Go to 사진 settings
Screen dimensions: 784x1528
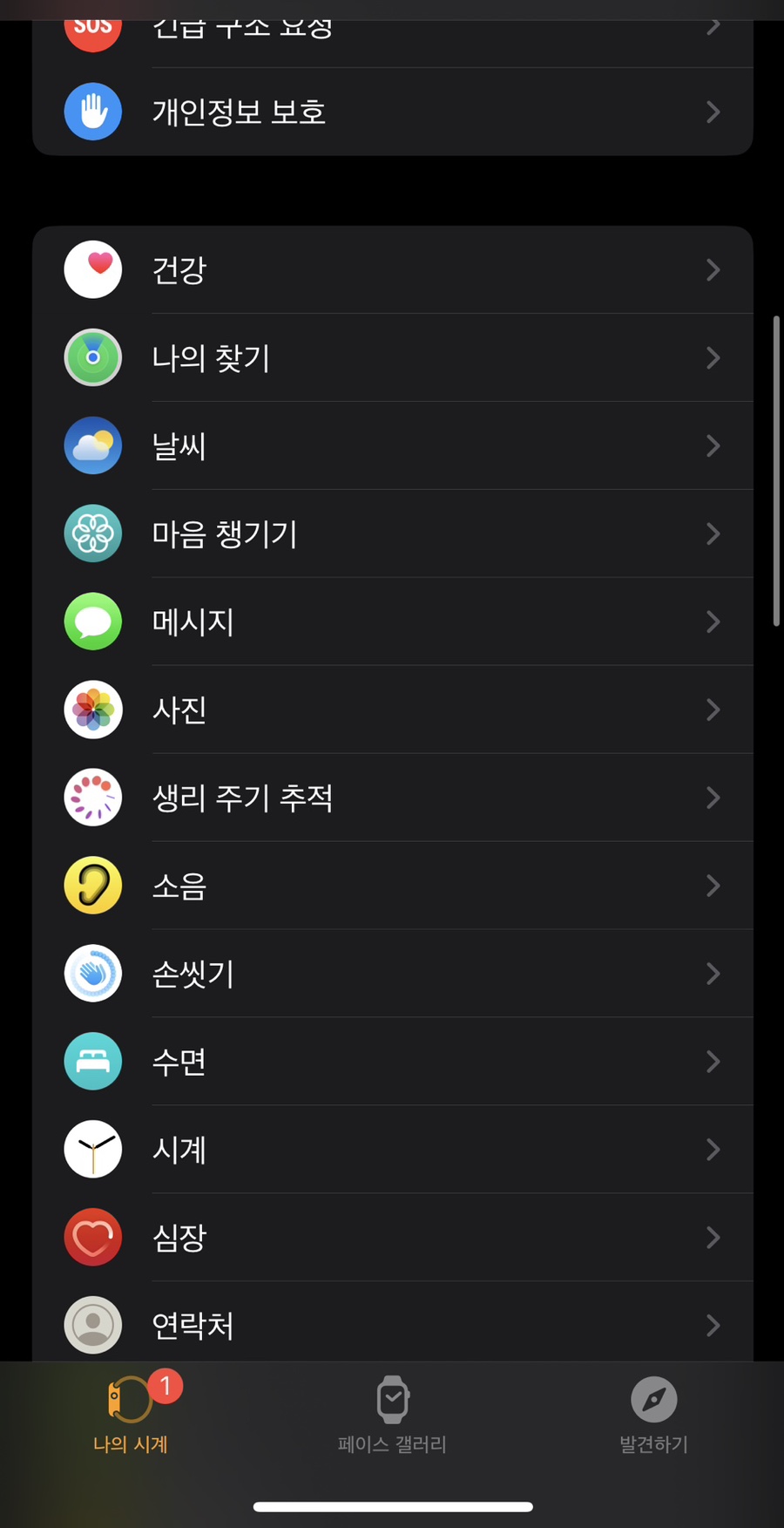392,710
